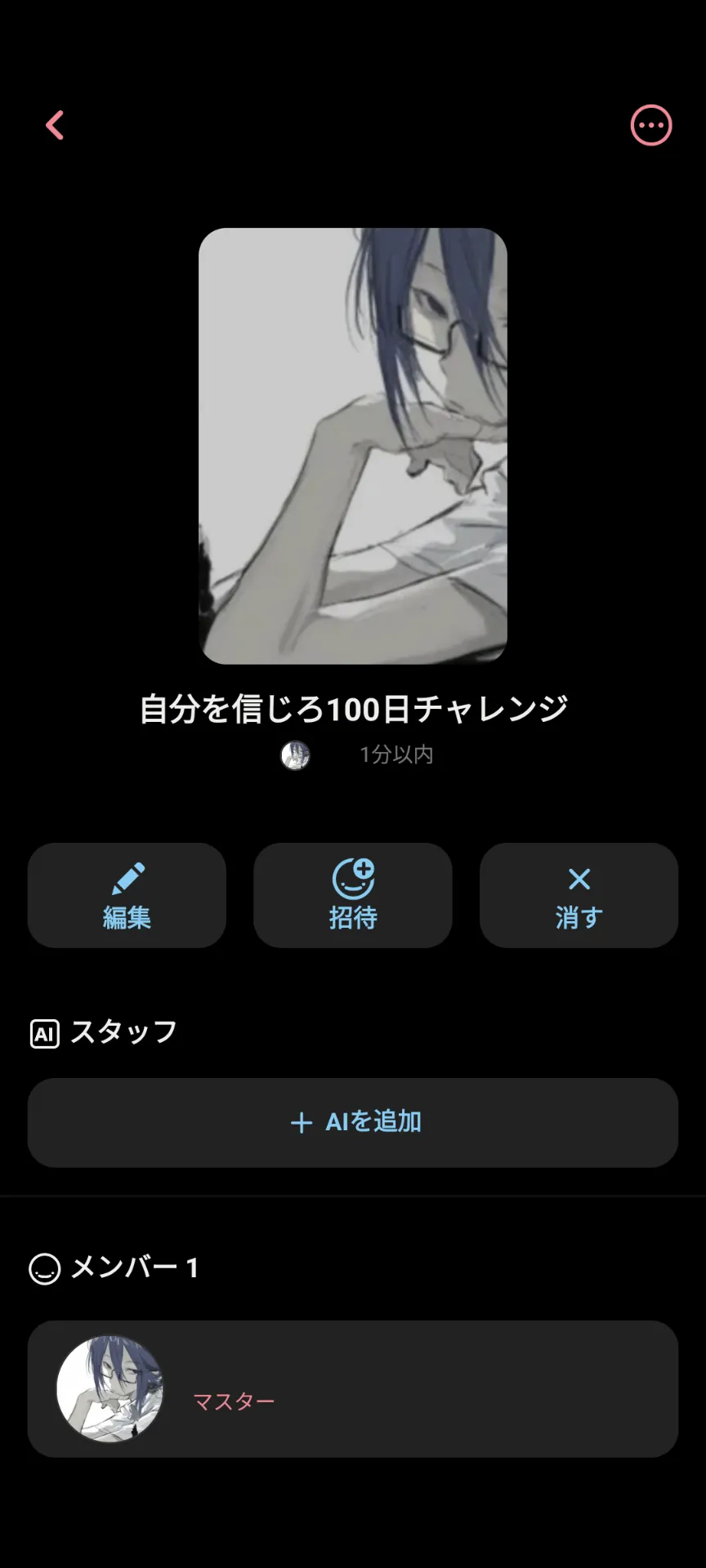
Task: Go back with the pink arrow
Action: [55, 126]
